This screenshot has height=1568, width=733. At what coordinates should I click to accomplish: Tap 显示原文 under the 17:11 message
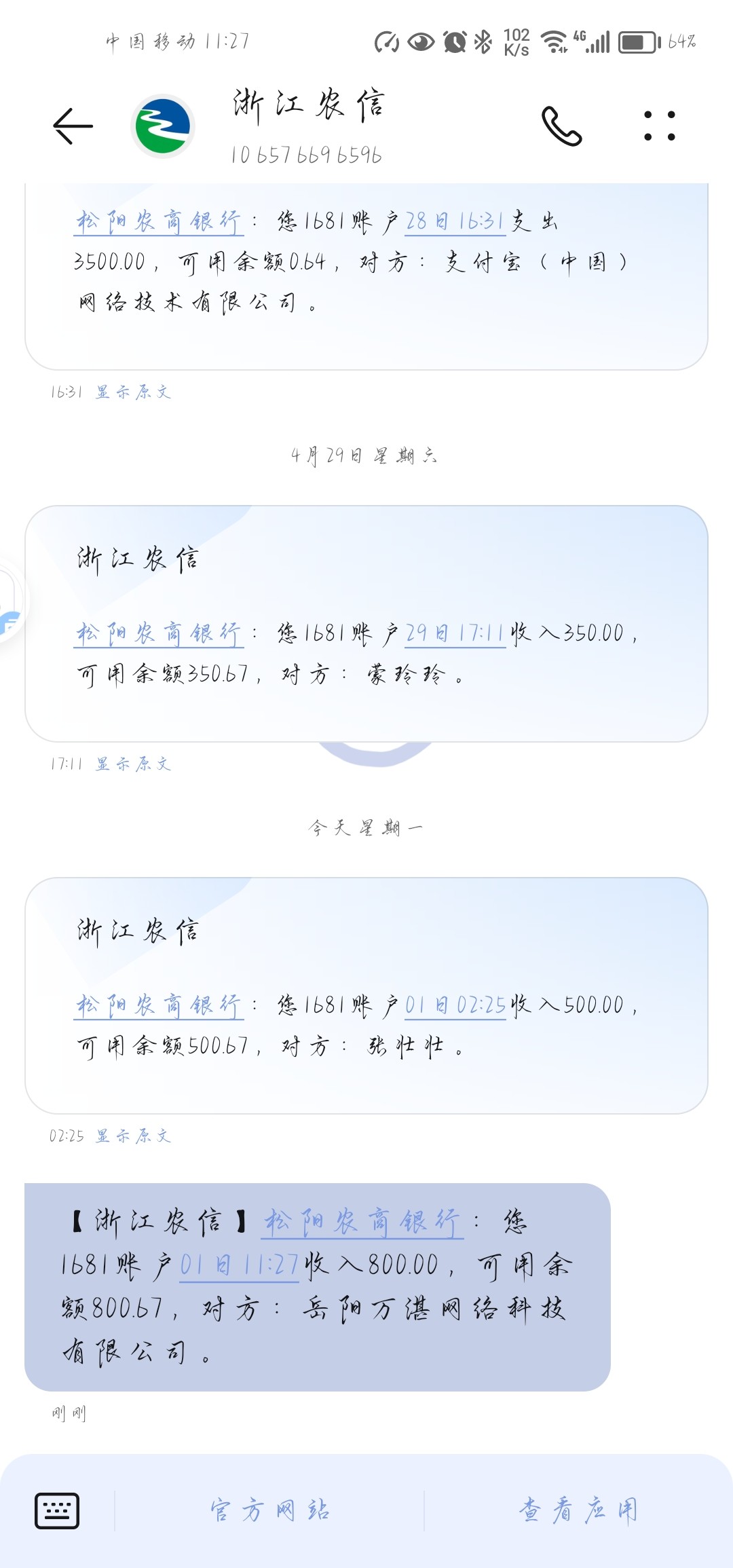point(134,764)
